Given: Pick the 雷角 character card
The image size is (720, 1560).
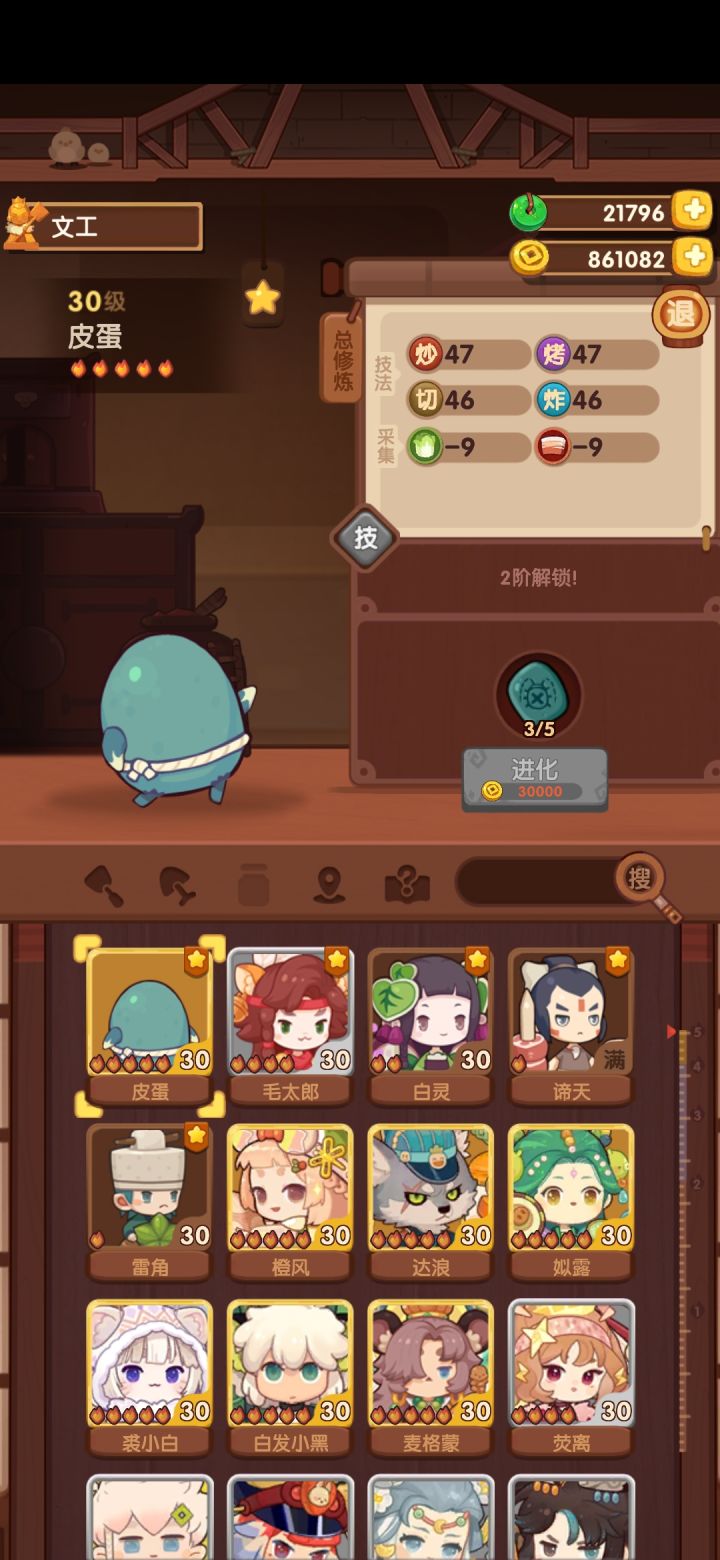Looking at the screenshot, I should [150, 1202].
